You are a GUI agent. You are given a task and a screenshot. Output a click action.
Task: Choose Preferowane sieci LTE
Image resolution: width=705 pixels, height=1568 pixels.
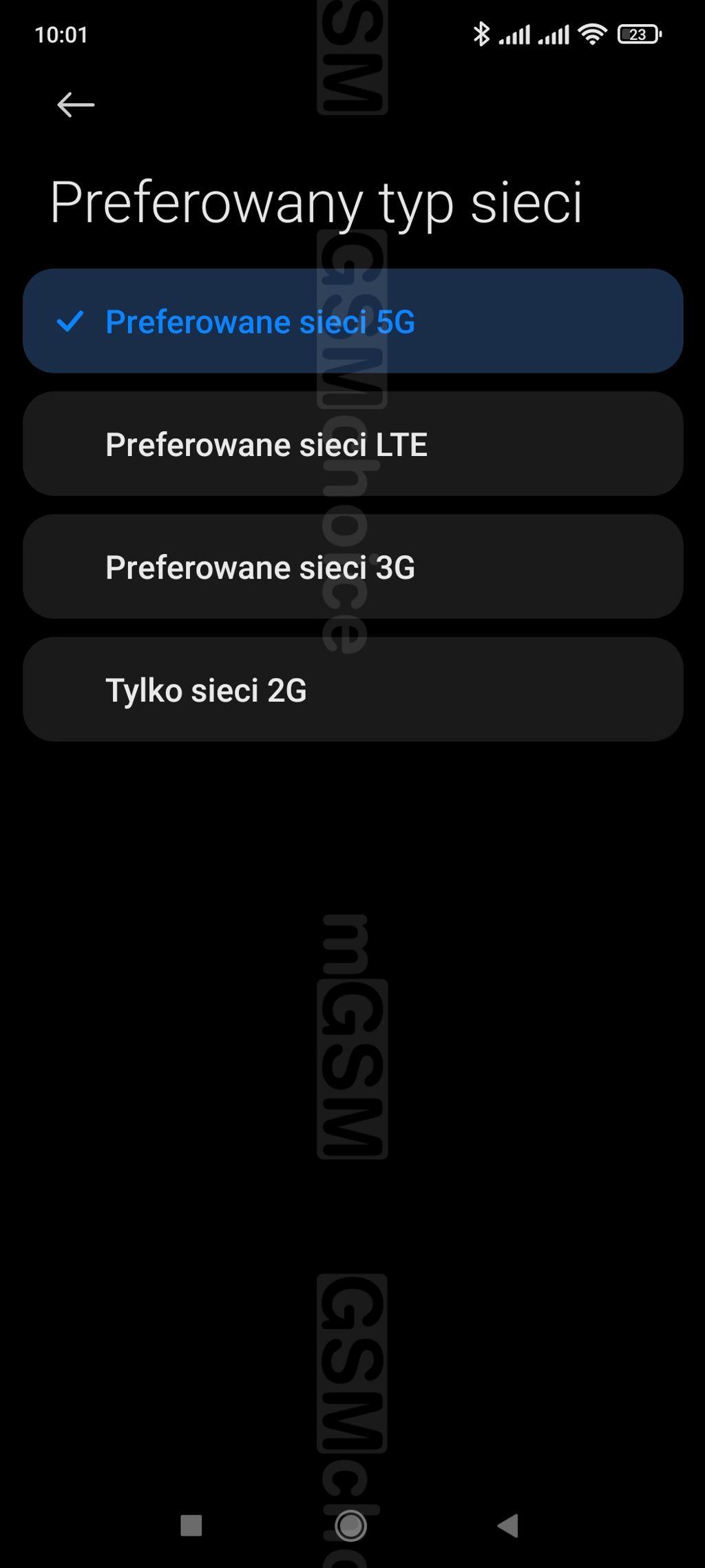352,444
